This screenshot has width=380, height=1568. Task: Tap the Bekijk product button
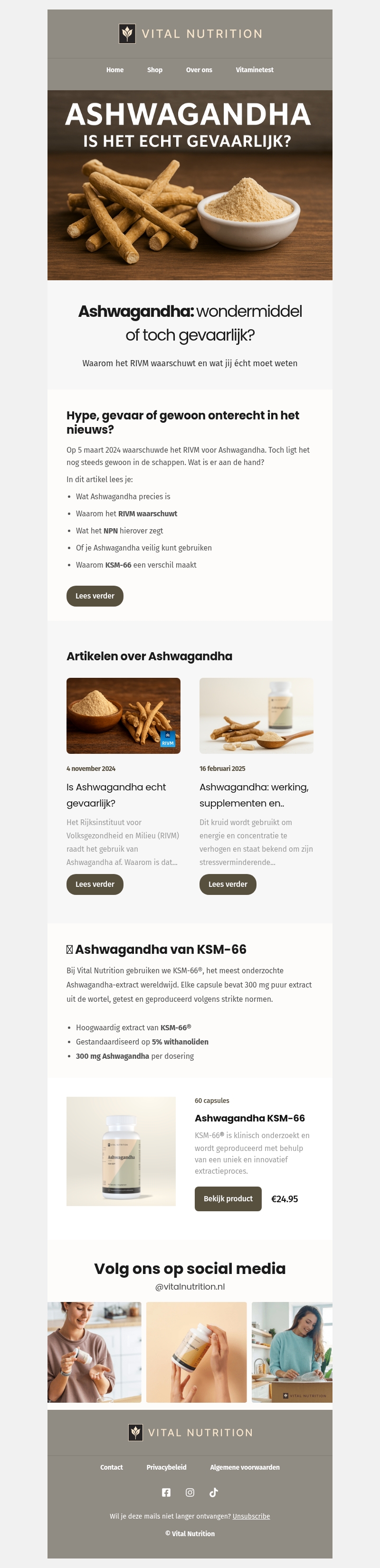pos(228,1198)
